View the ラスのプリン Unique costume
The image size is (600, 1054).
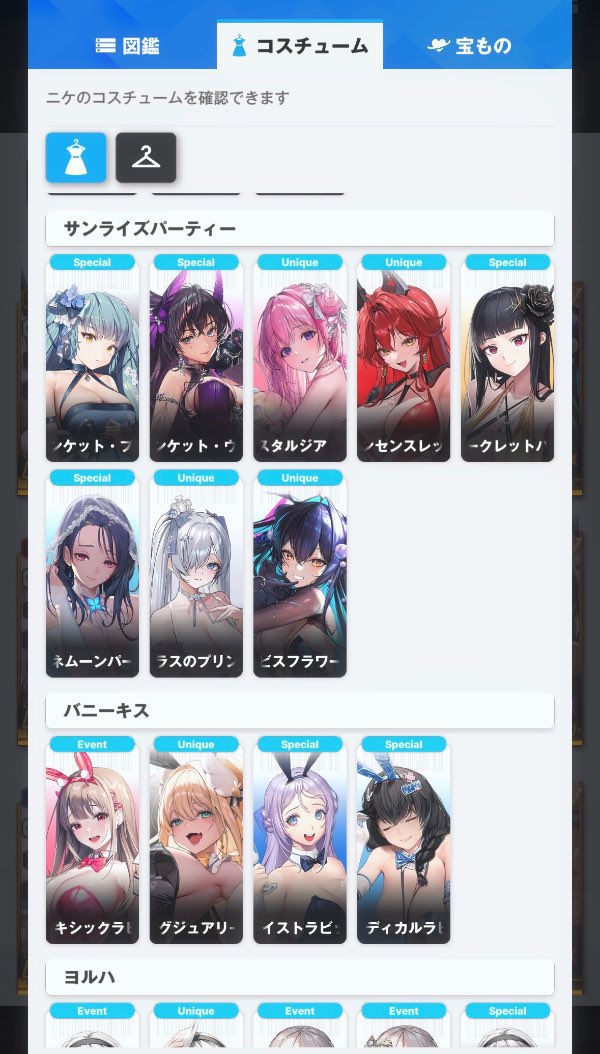tap(196, 573)
